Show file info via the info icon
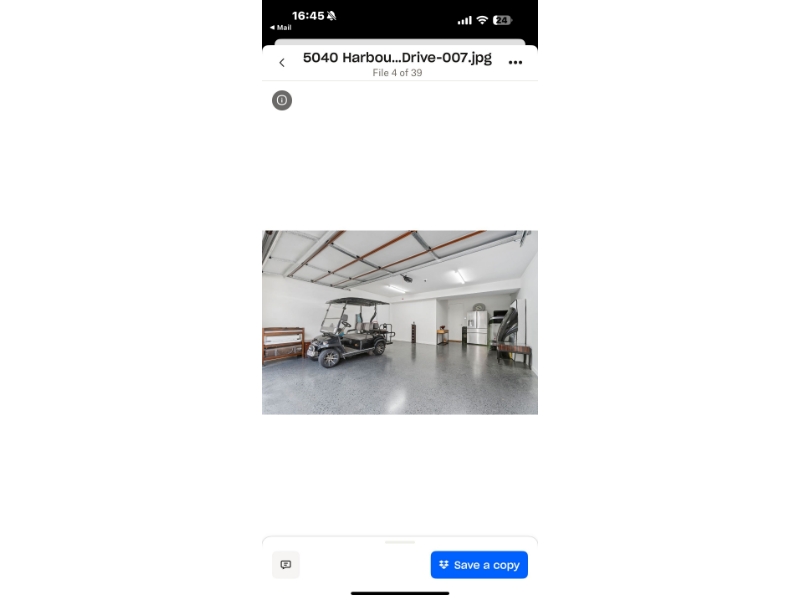Viewport: 800px width, 600px height. click(282, 100)
